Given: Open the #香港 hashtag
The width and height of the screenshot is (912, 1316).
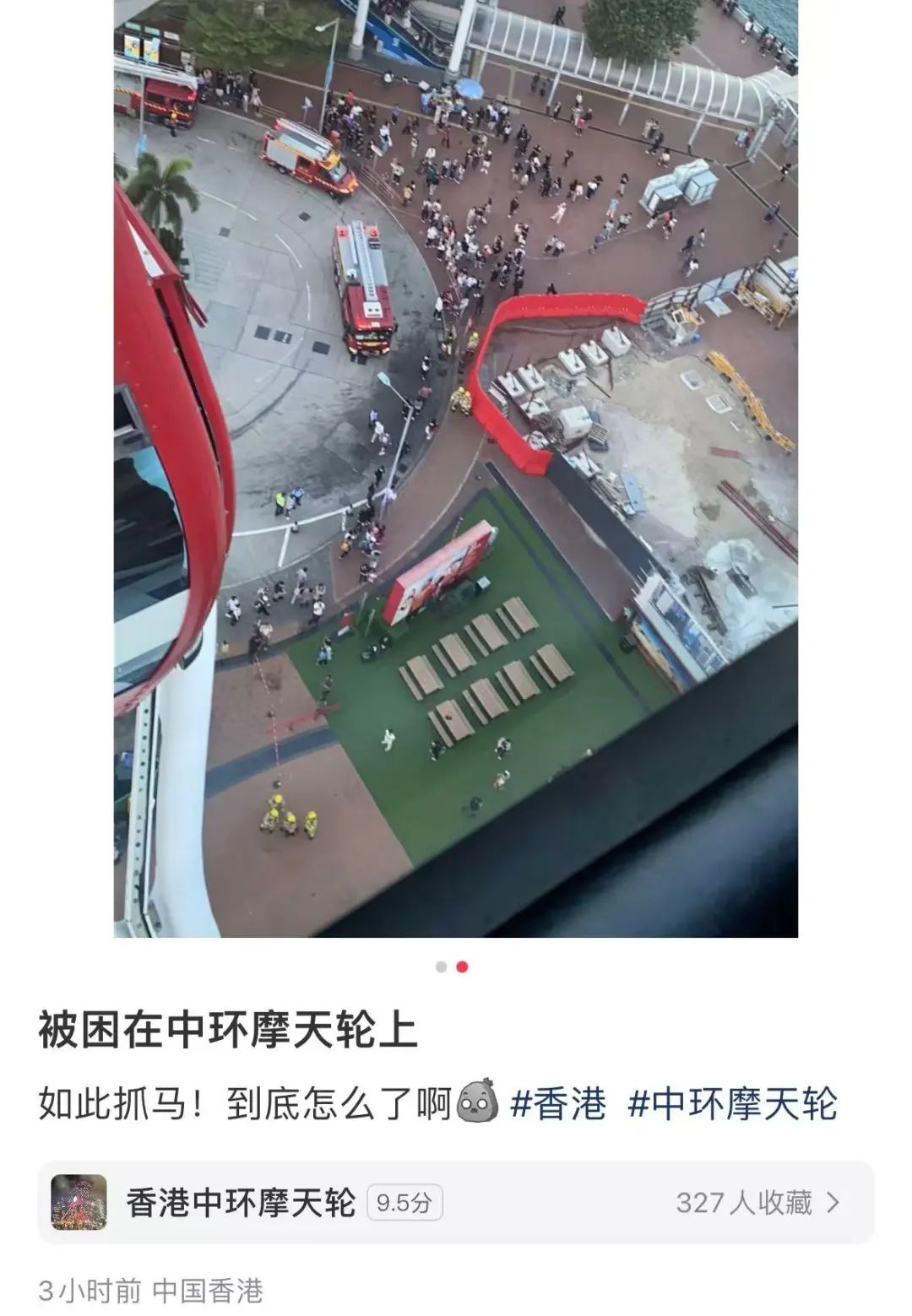Looking at the screenshot, I should (x=558, y=1104).
